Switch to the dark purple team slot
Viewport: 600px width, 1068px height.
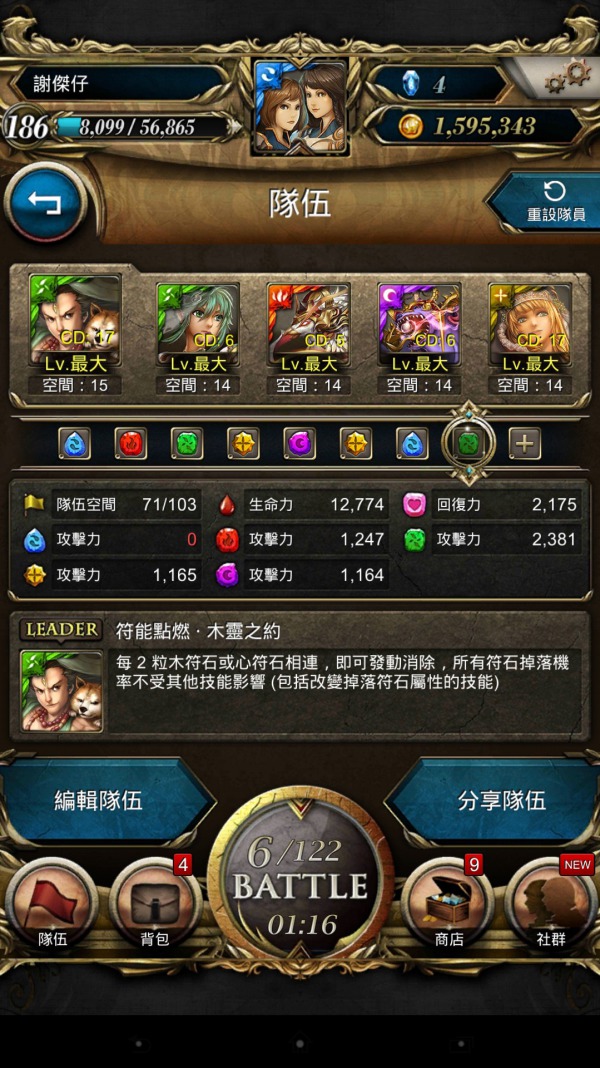pos(300,443)
